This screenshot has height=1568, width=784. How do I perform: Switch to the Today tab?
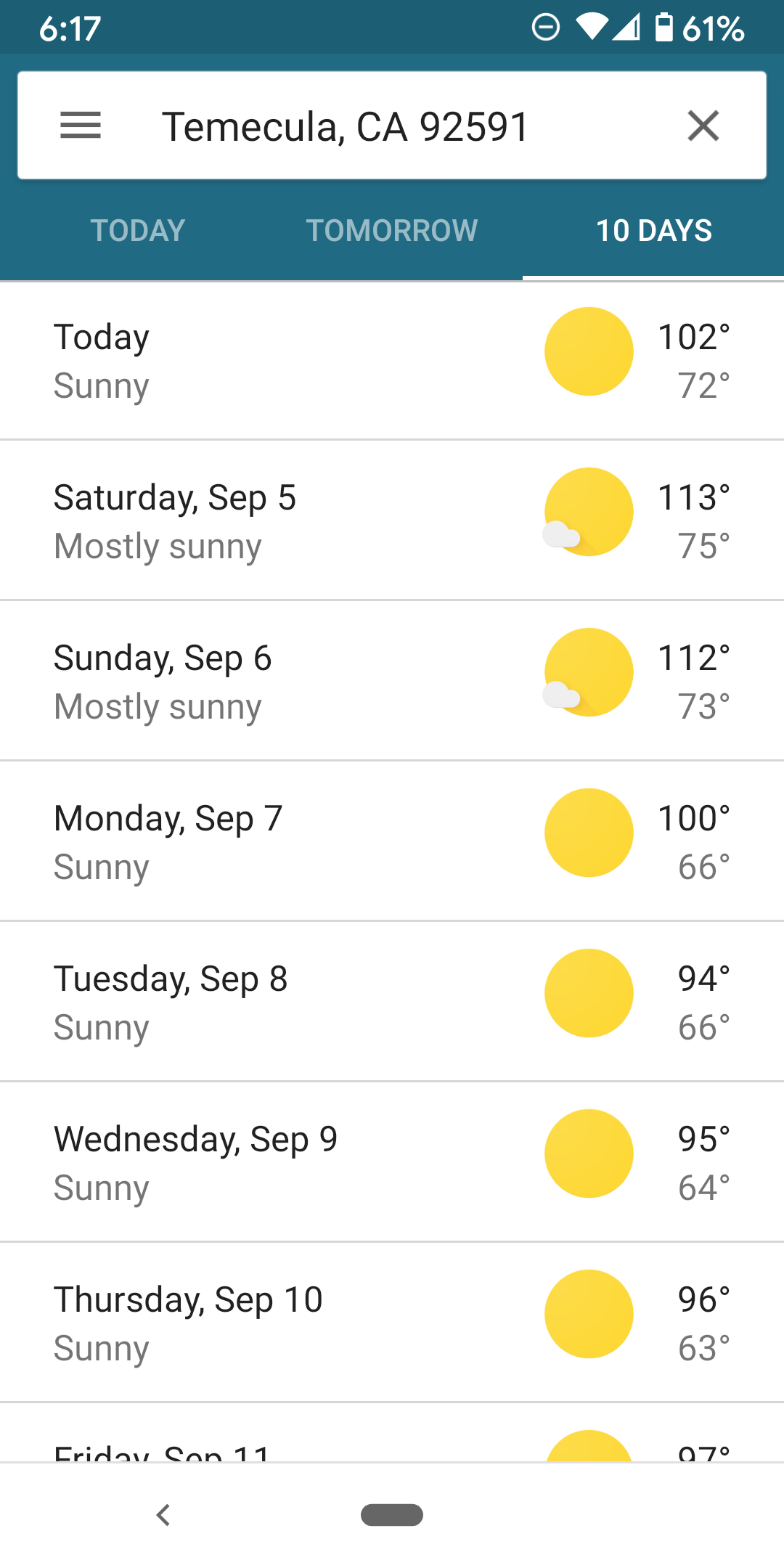(x=138, y=231)
